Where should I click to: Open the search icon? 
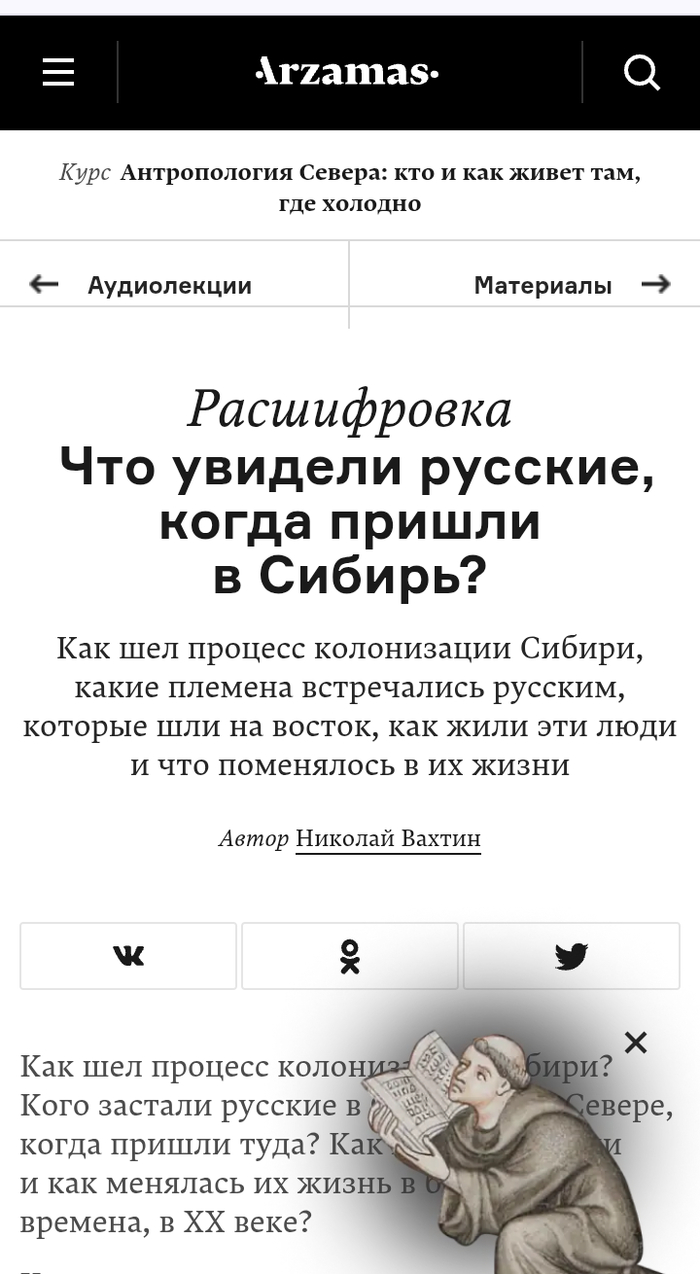pyautogui.click(x=641, y=72)
